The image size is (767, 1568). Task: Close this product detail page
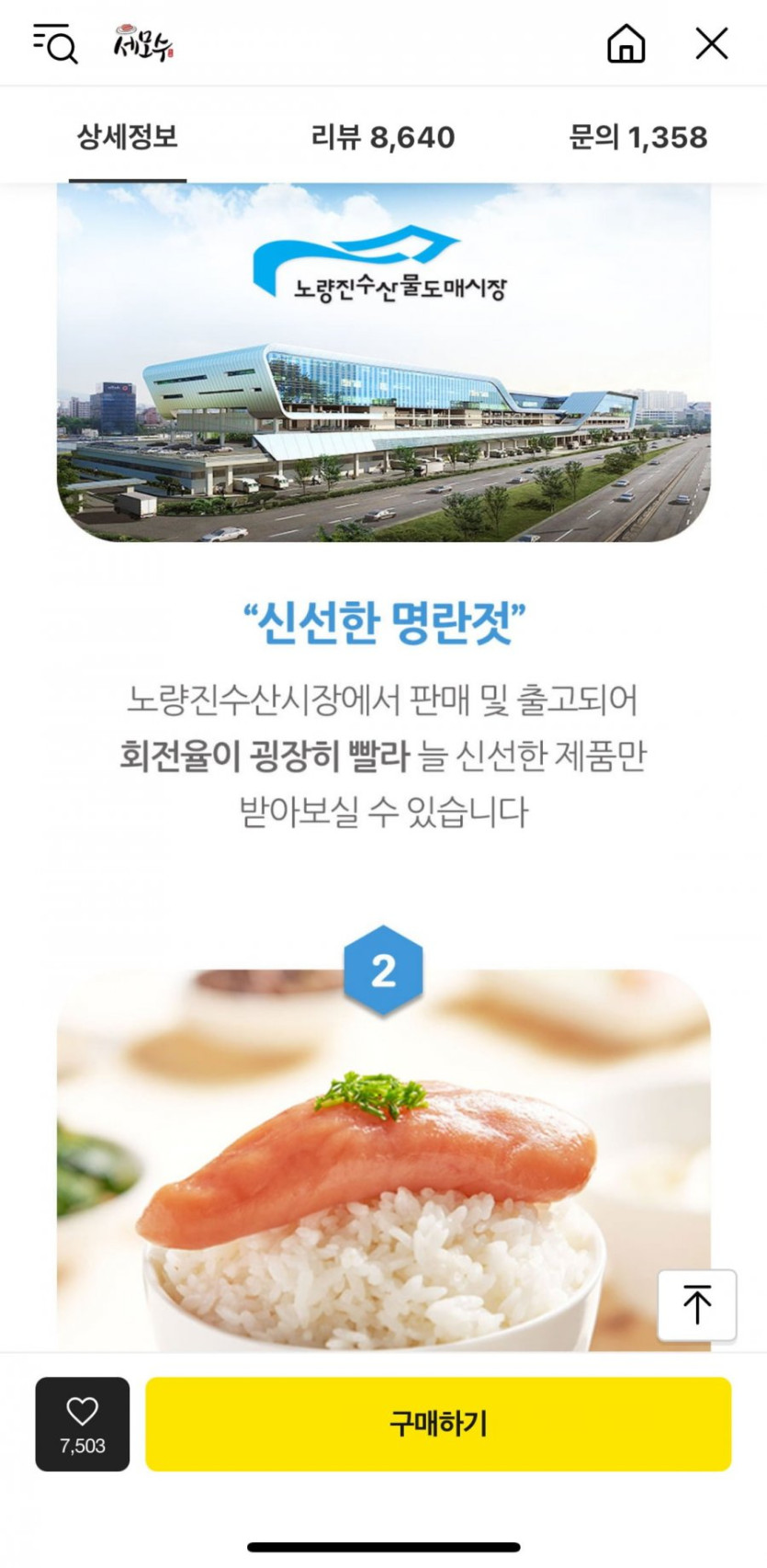pyautogui.click(x=711, y=43)
